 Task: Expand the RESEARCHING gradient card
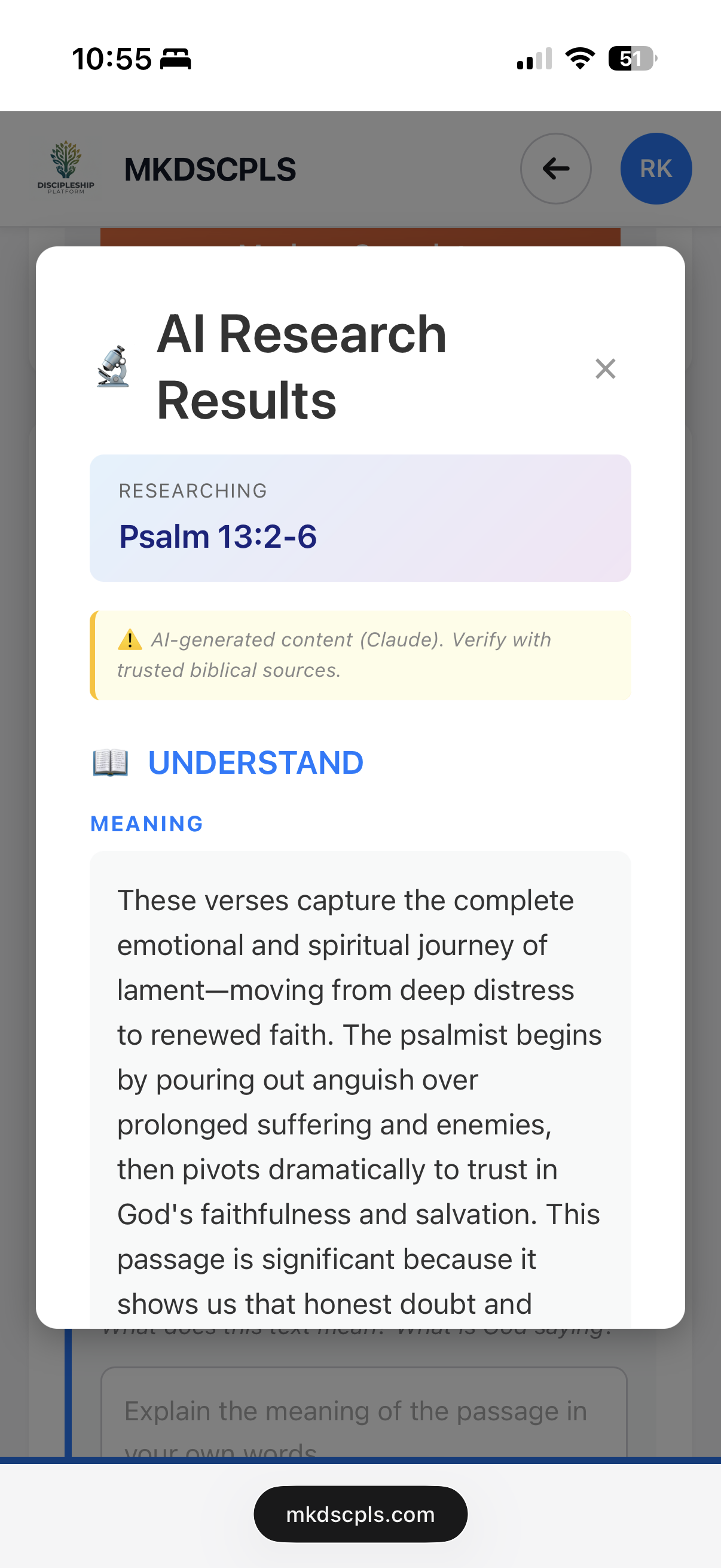click(360, 515)
